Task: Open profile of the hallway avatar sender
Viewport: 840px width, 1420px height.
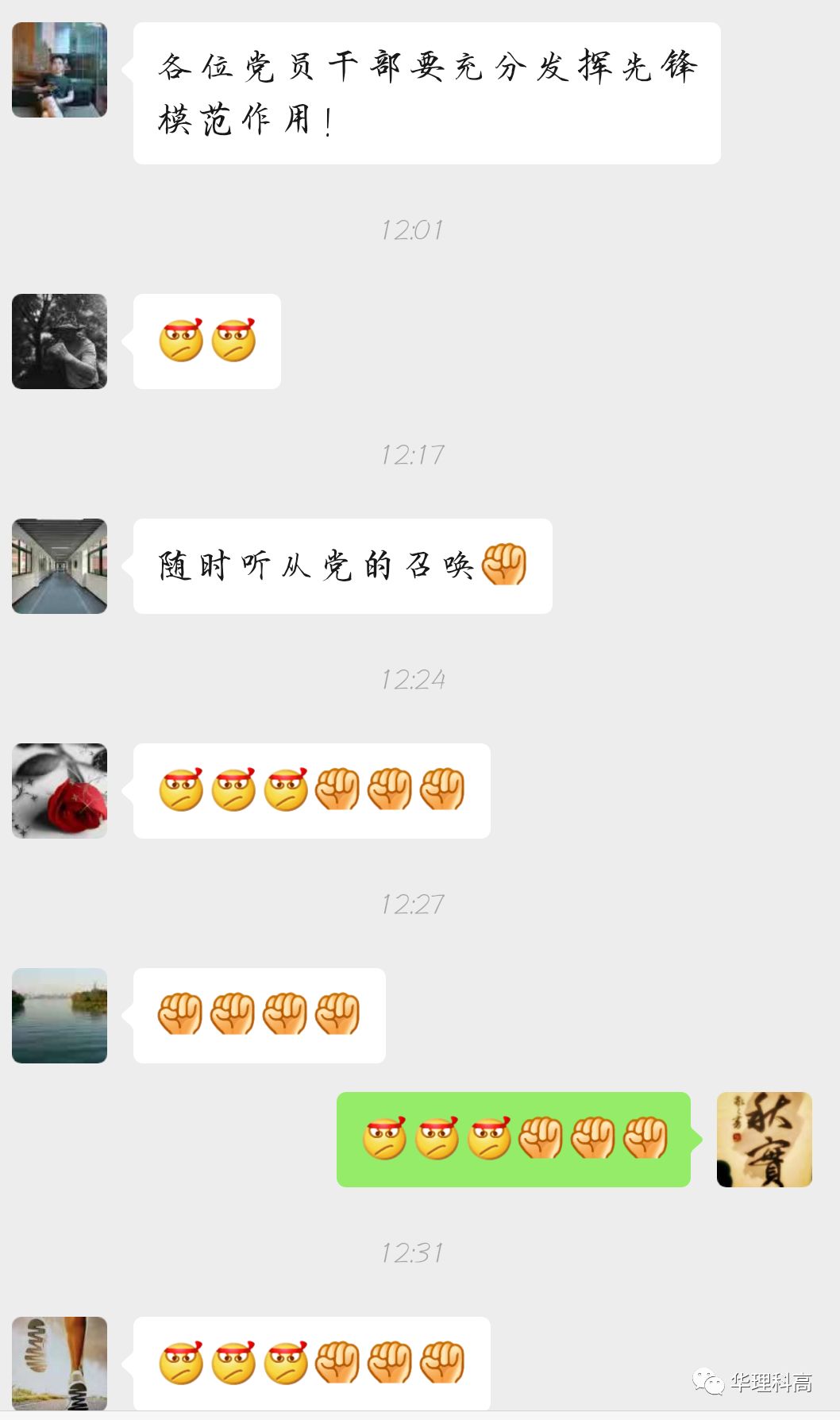Action: point(60,566)
